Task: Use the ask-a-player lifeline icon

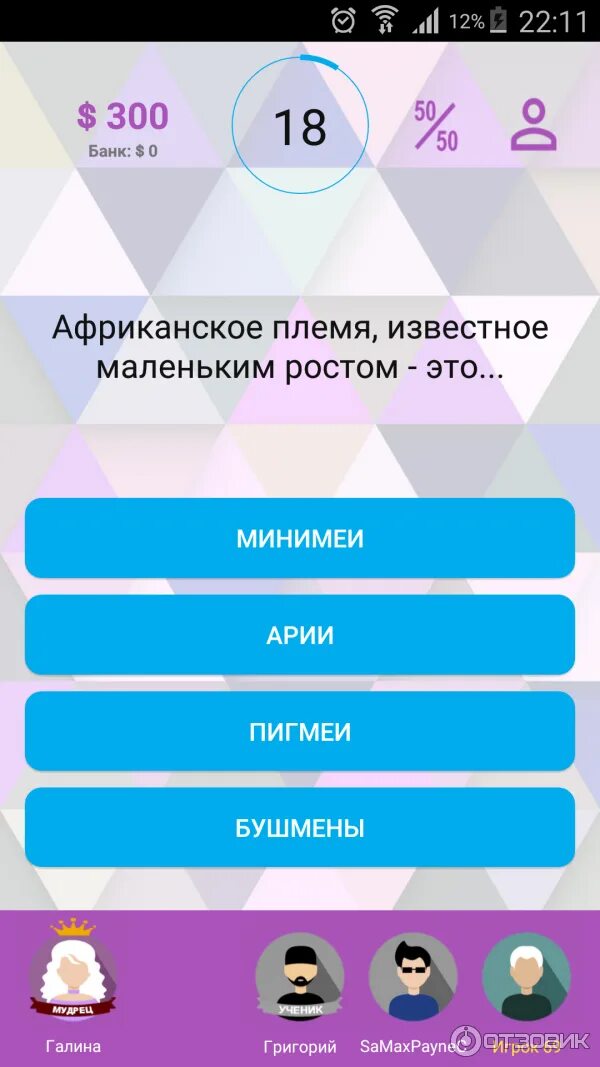Action: pos(534,125)
